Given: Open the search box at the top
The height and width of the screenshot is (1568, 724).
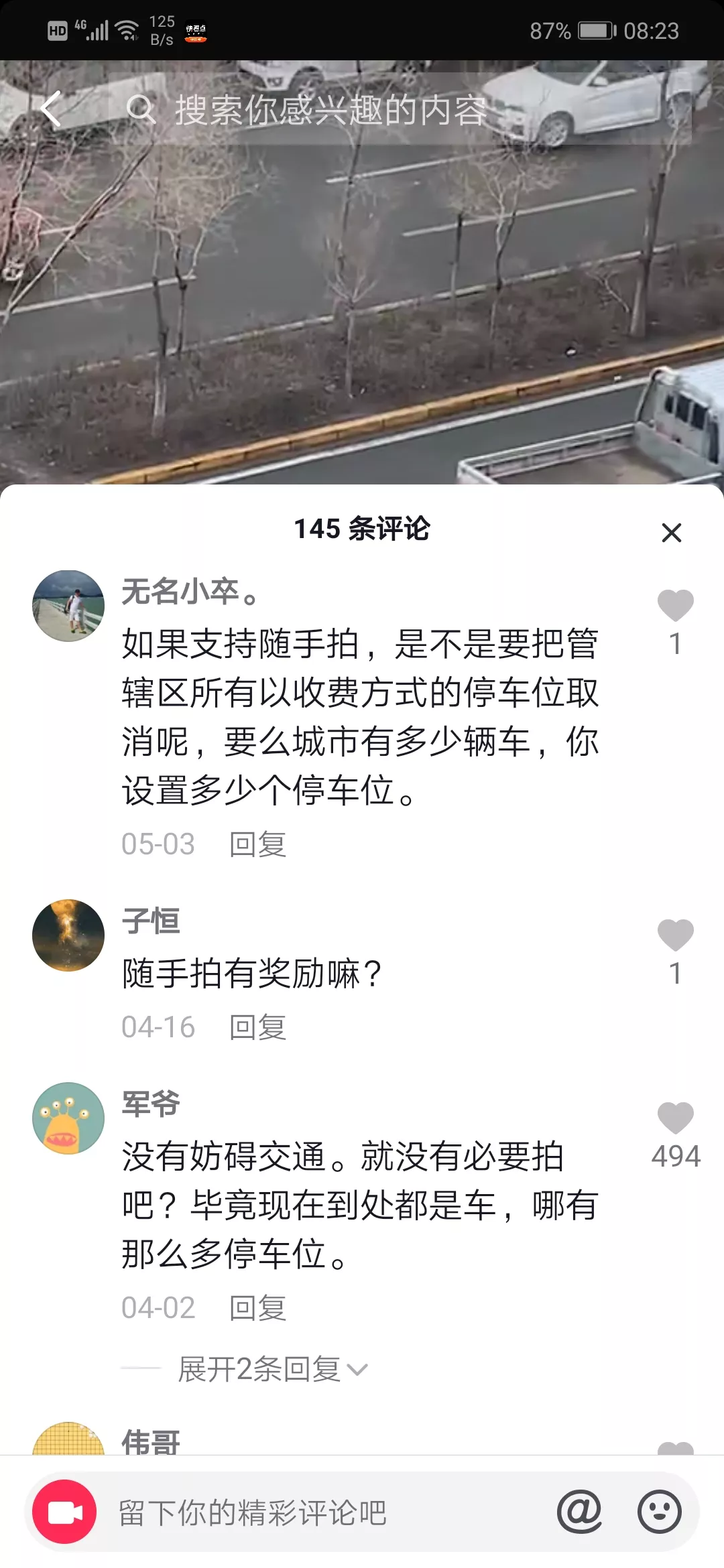Looking at the screenshot, I should pos(400,109).
